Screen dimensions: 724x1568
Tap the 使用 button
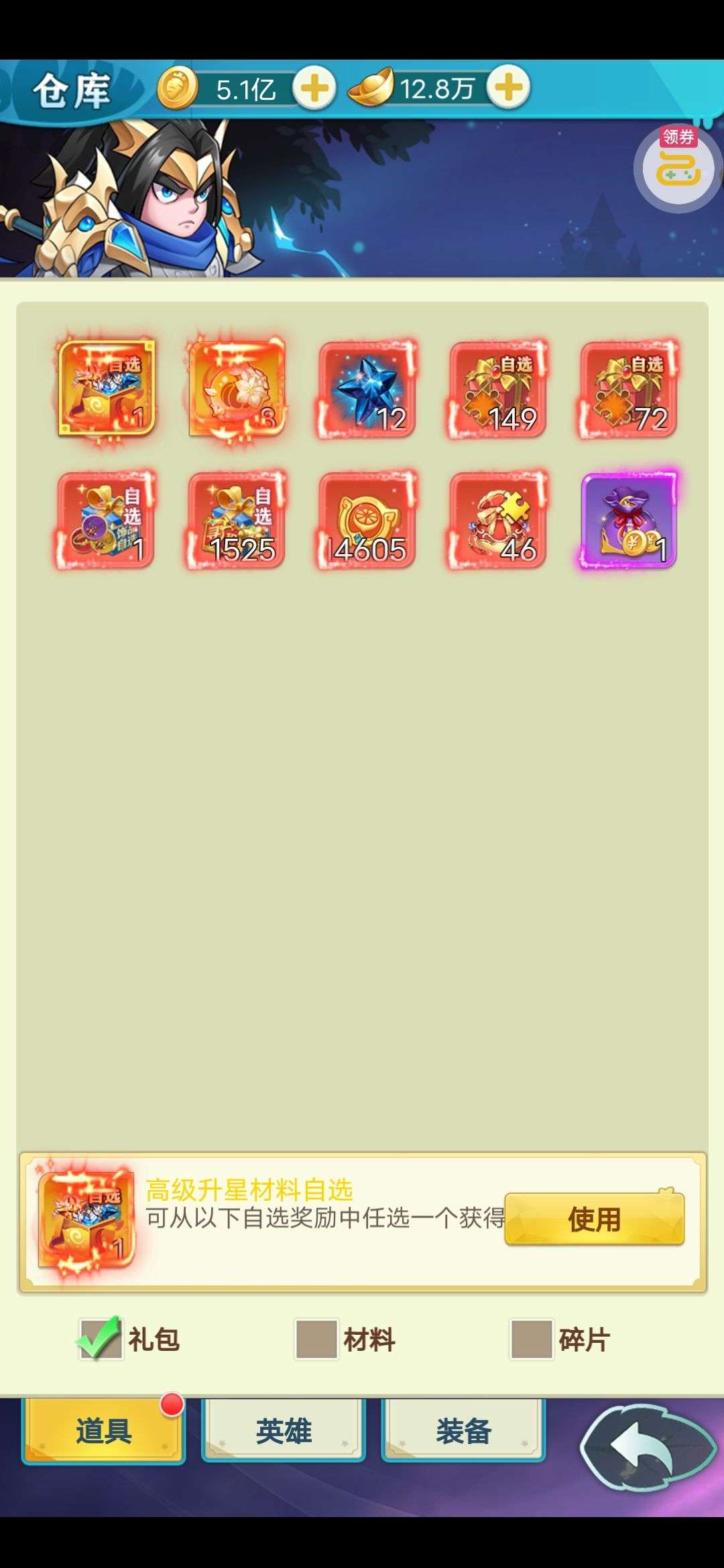pos(595,1219)
